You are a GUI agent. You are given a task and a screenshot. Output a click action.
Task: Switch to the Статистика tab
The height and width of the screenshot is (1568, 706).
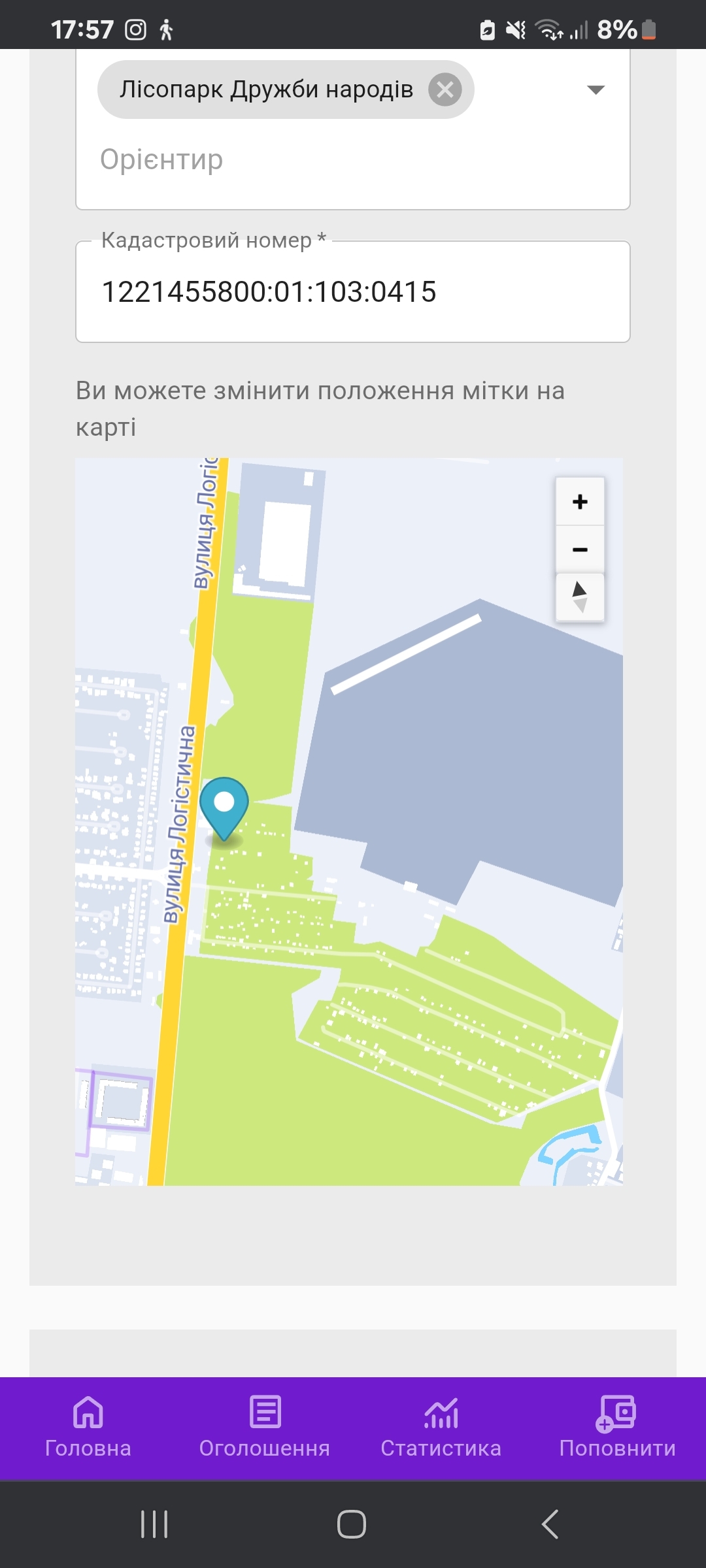(x=441, y=1428)
